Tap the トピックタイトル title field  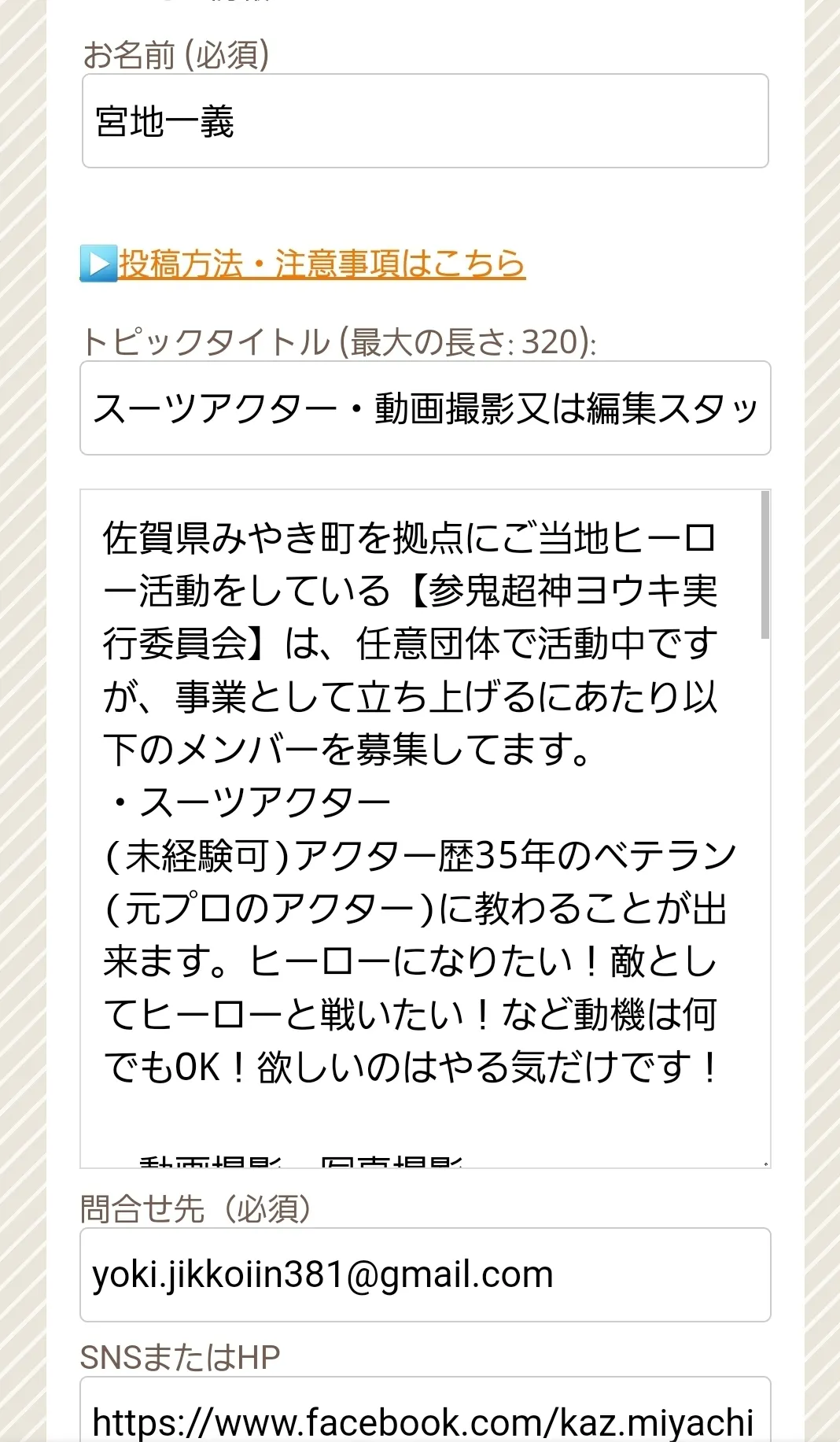point(425,408)
